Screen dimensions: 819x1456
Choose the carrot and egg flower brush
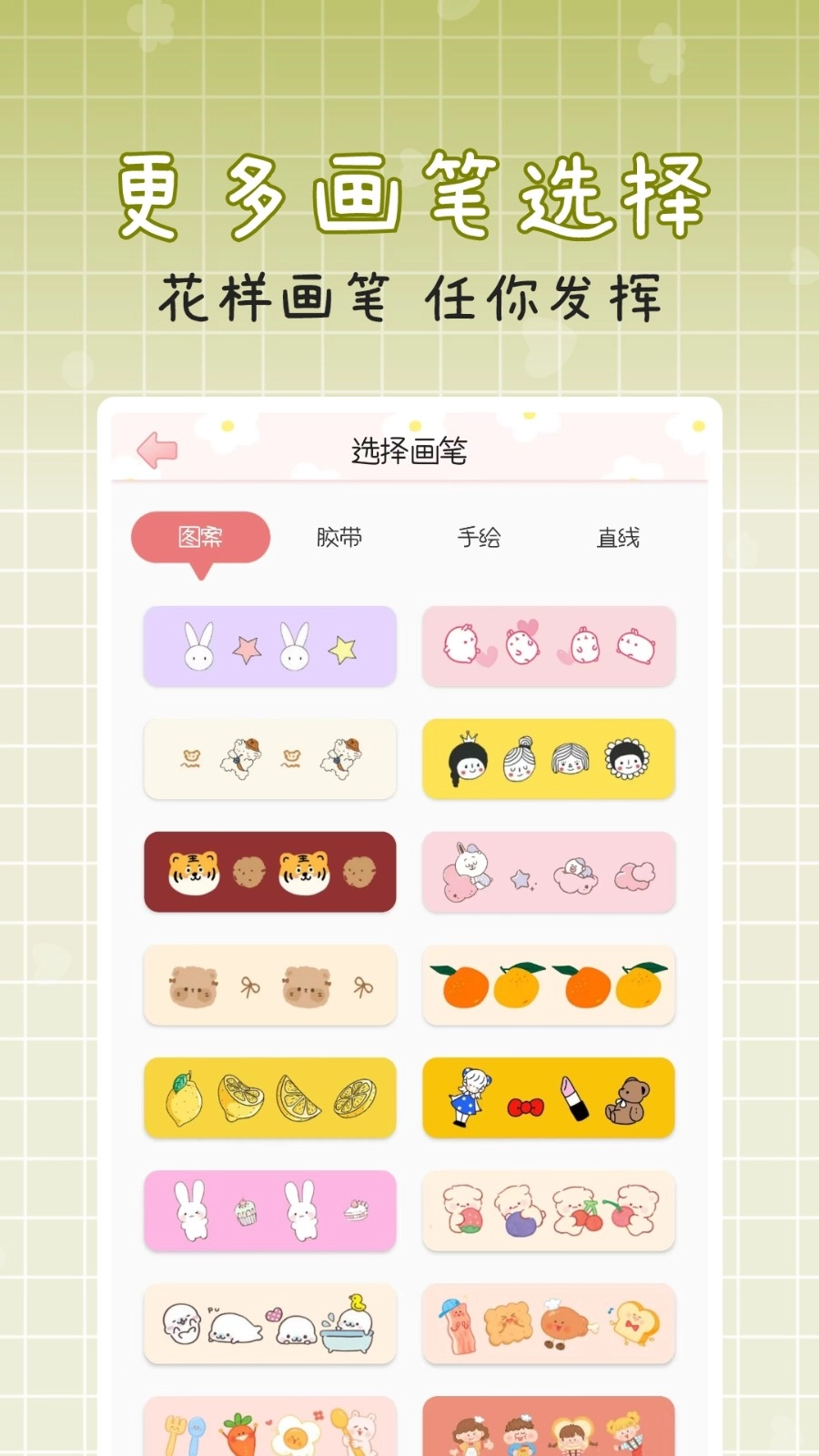pyautogui.click(x=270, y=1429)
